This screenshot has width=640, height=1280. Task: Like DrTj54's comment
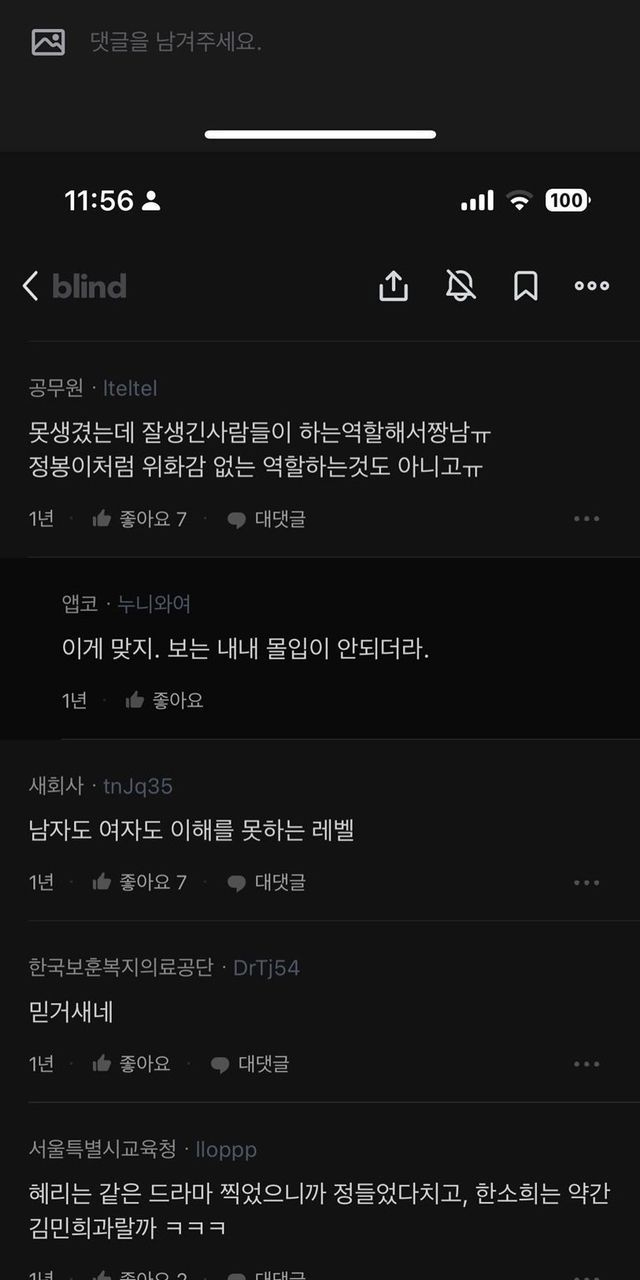[x=131, y=1064]
